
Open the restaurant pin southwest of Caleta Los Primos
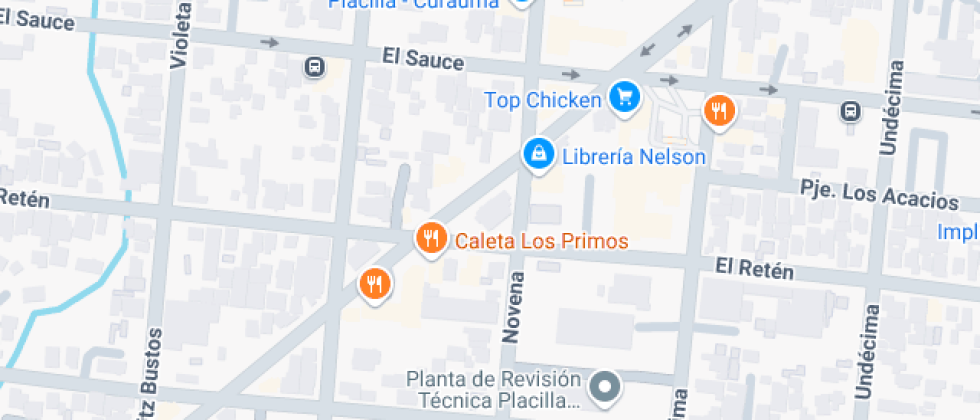[x=375, y=284]
